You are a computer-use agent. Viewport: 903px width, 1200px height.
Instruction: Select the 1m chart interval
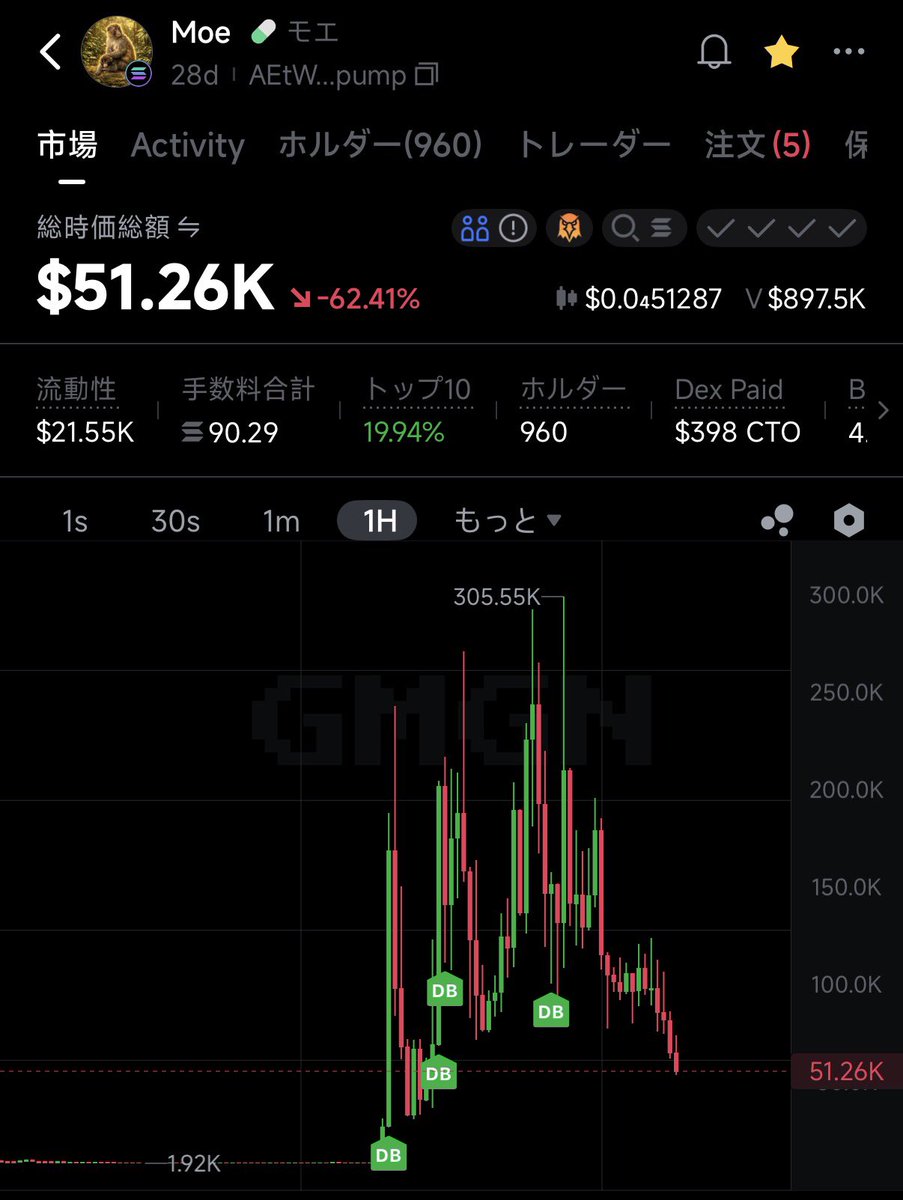[x=281, y=521]
